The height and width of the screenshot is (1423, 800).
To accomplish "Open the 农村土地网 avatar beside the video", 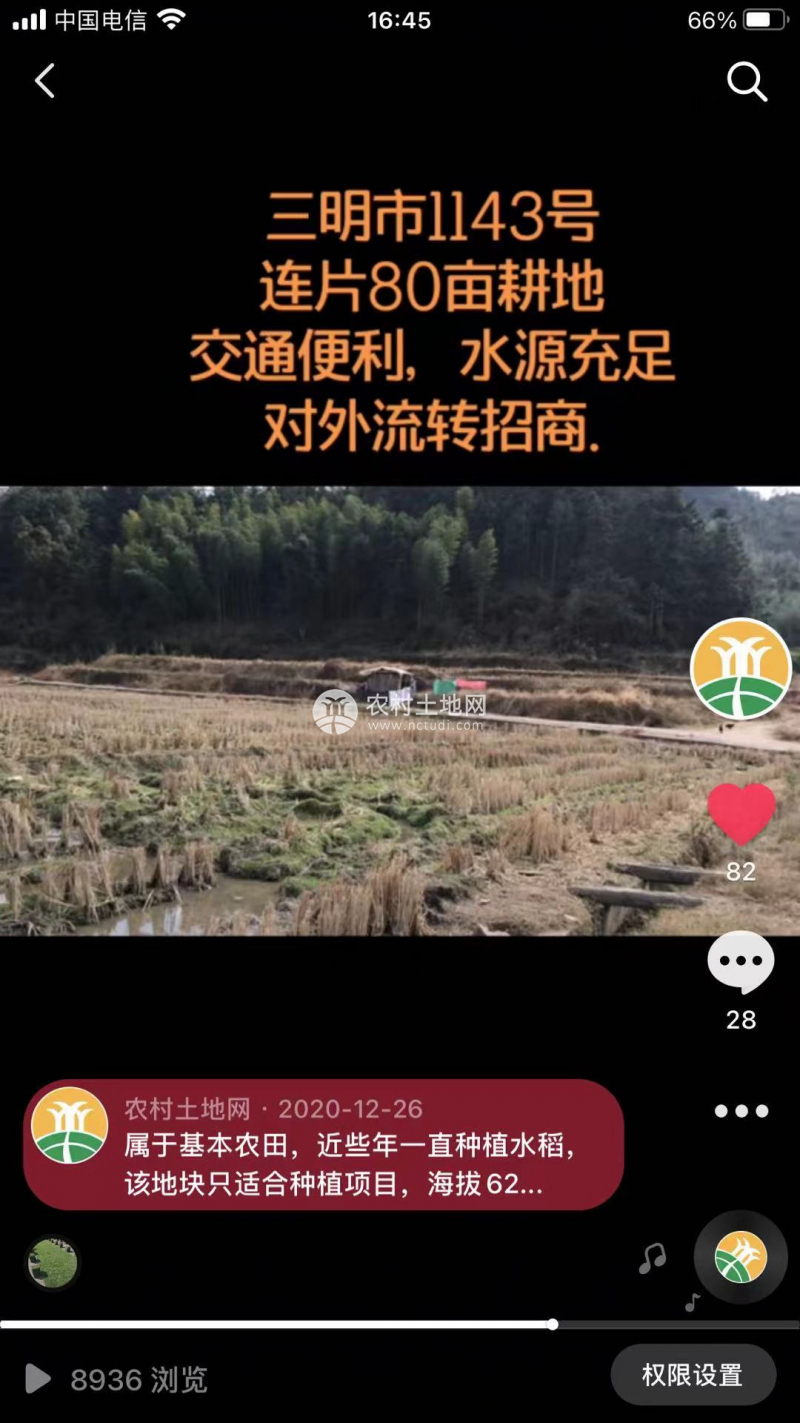I will pos(741,668).
